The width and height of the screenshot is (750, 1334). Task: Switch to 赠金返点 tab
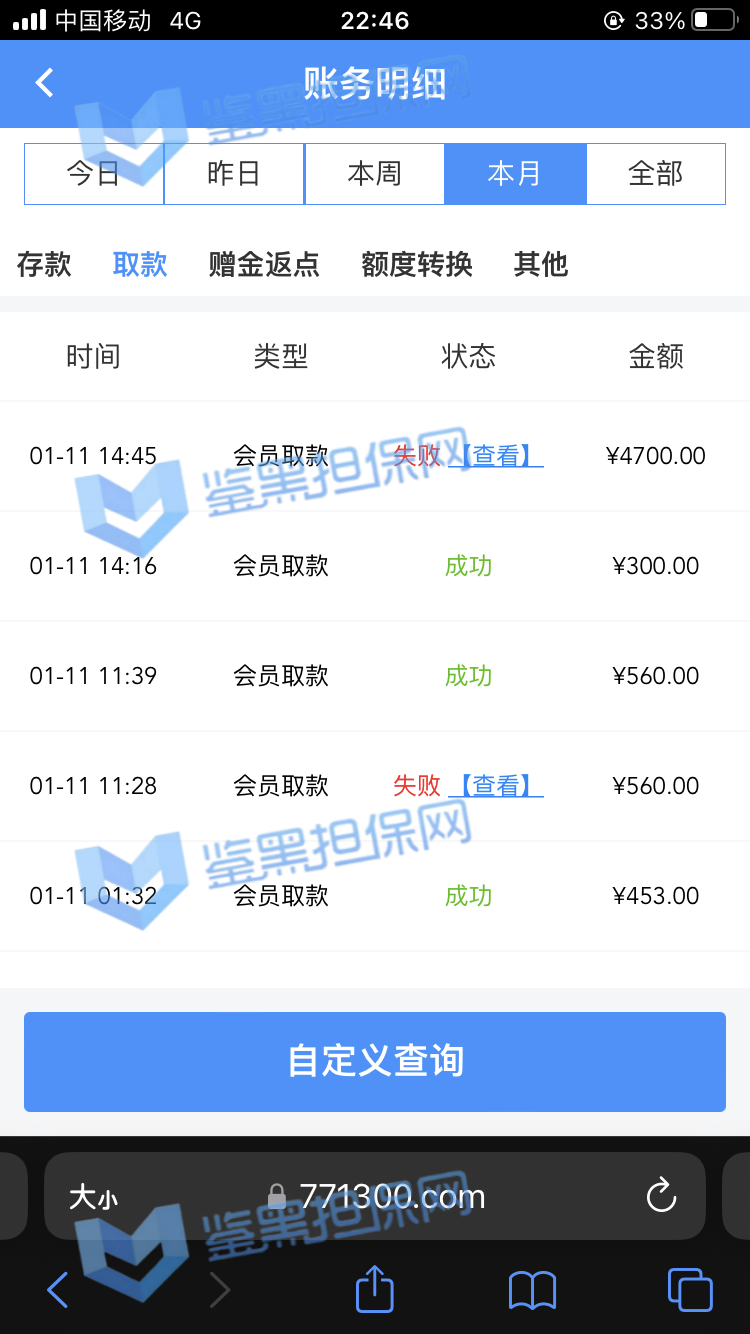264,264
